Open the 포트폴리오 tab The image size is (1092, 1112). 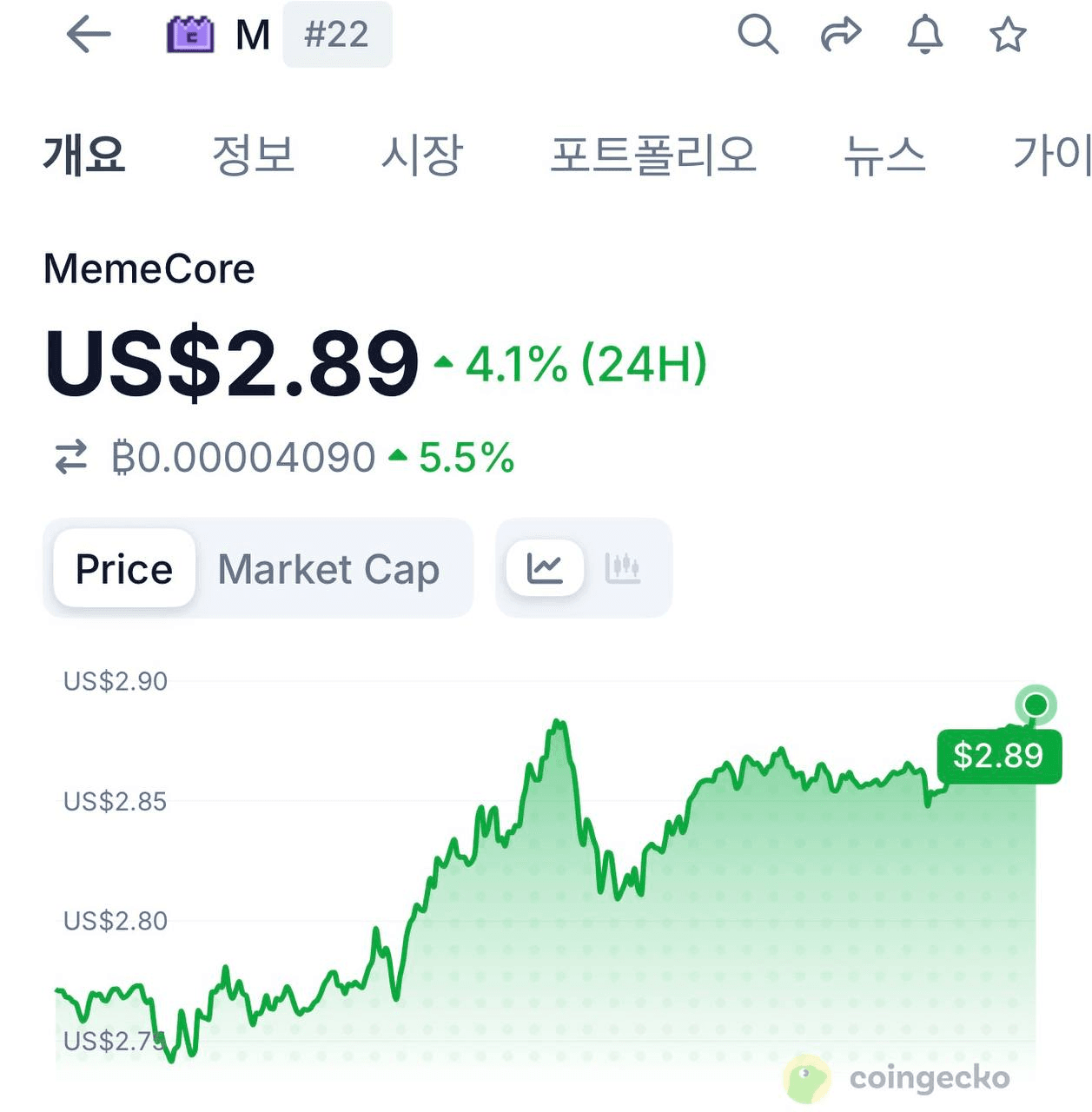(x=653, y=155)
